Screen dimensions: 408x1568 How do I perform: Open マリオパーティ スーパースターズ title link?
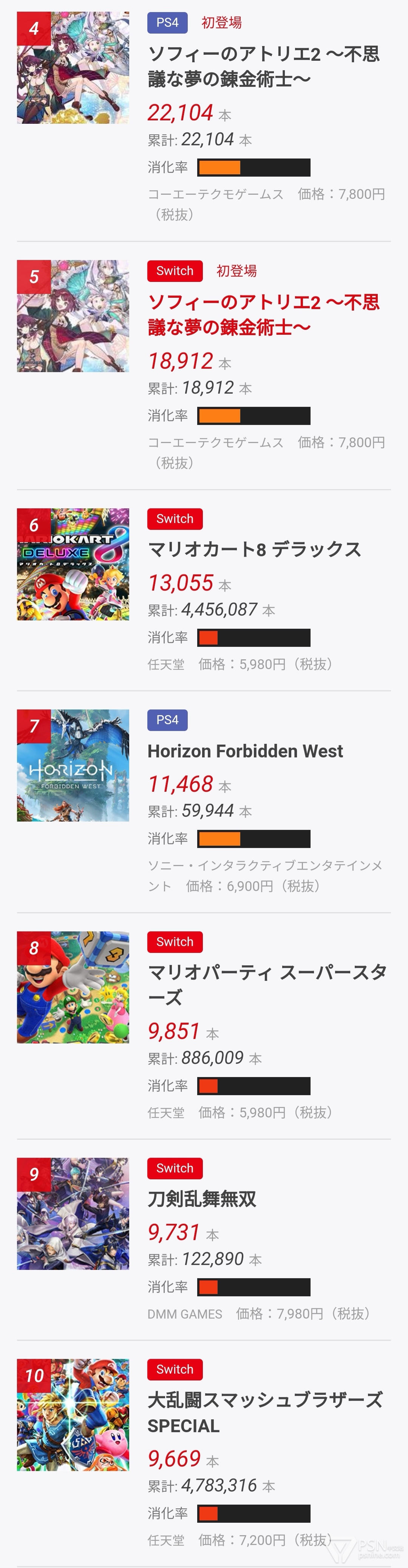267,984
